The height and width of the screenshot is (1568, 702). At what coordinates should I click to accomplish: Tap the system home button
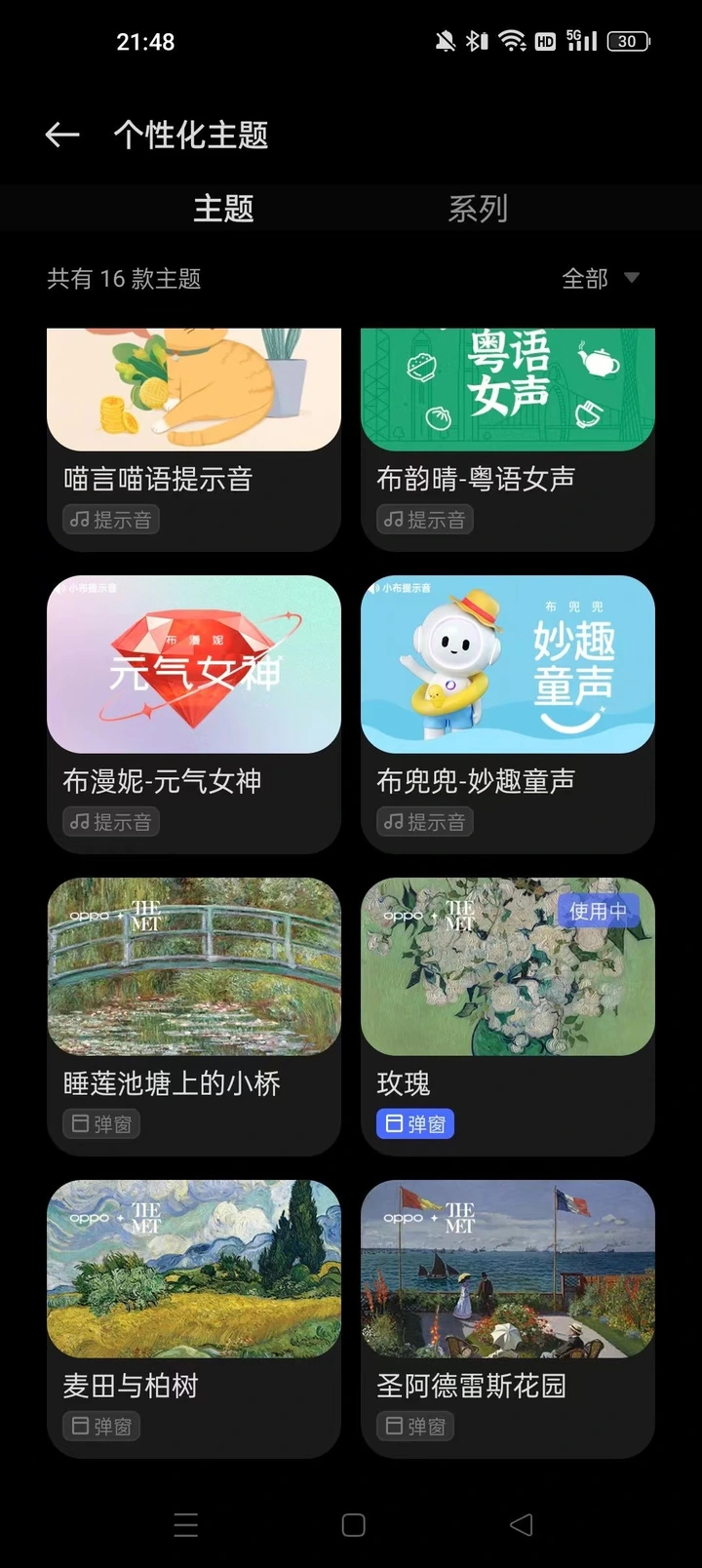pos(353,1525)
